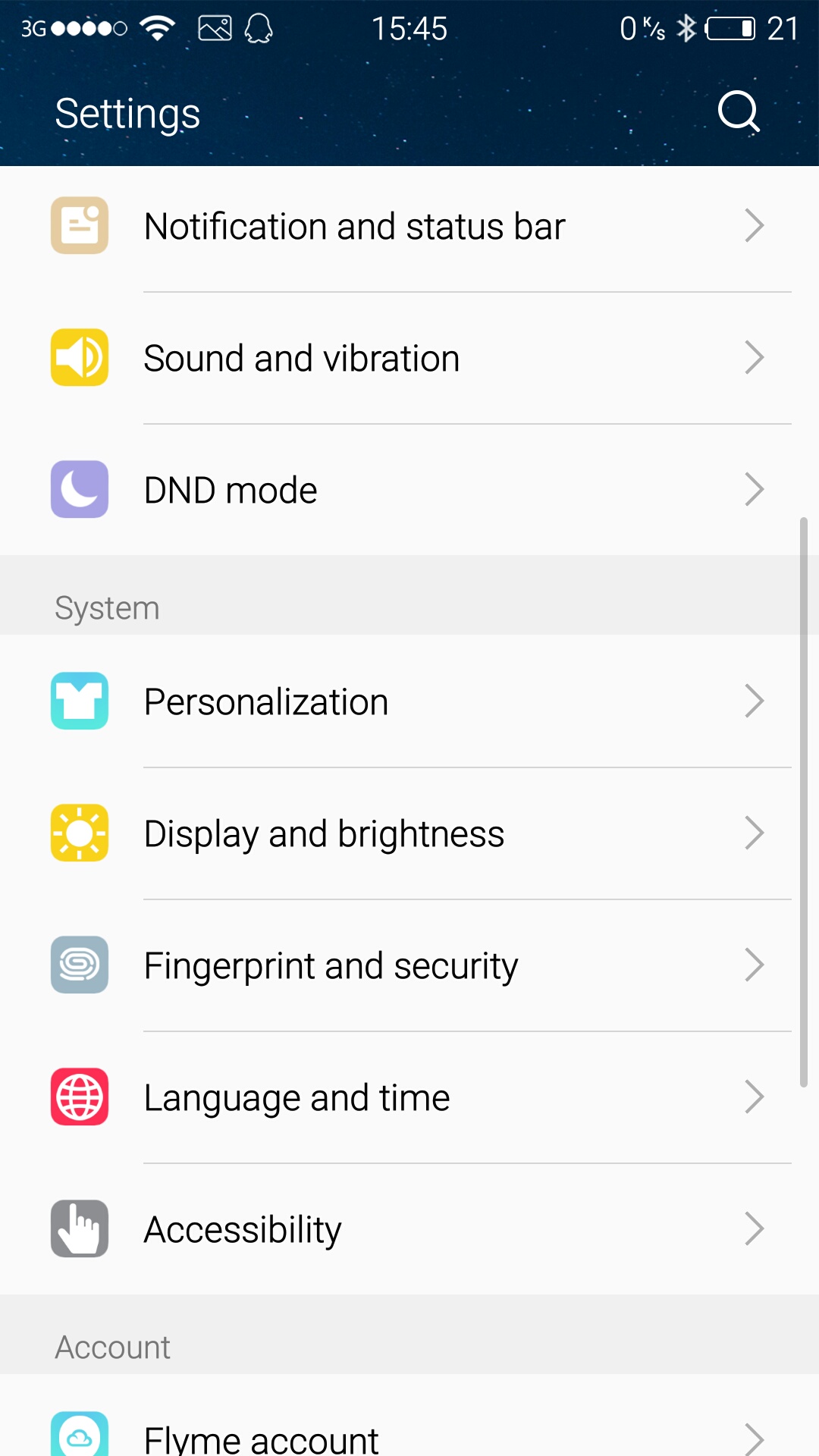Enter Fingerprint and security settings

click(409, 965)
